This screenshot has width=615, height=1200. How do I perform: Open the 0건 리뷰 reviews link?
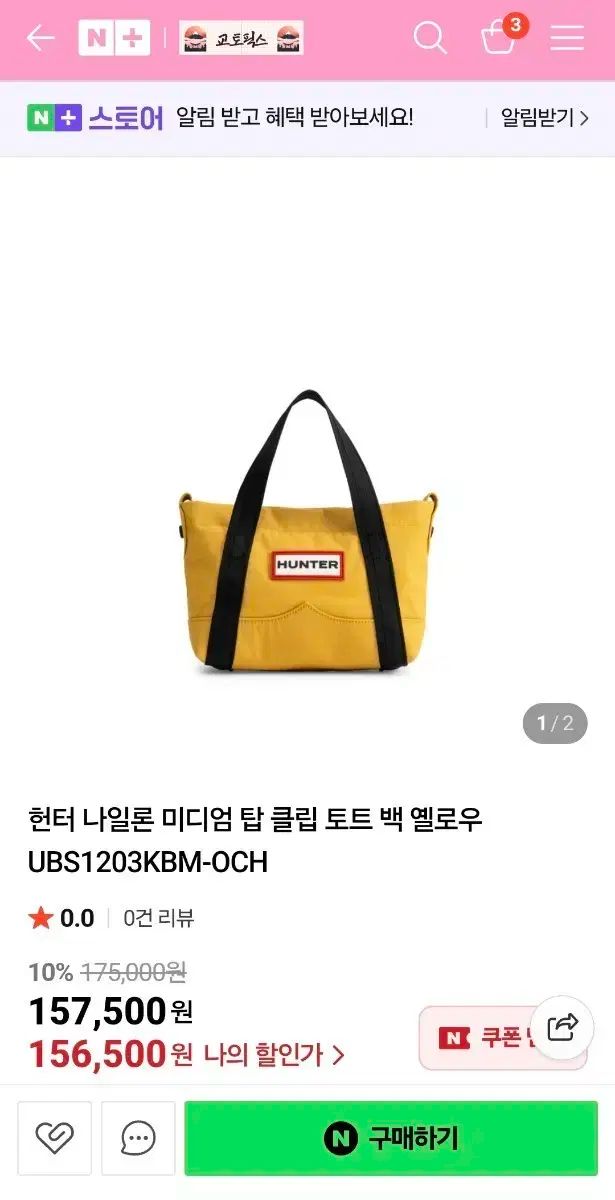click(x=158, y=918)
